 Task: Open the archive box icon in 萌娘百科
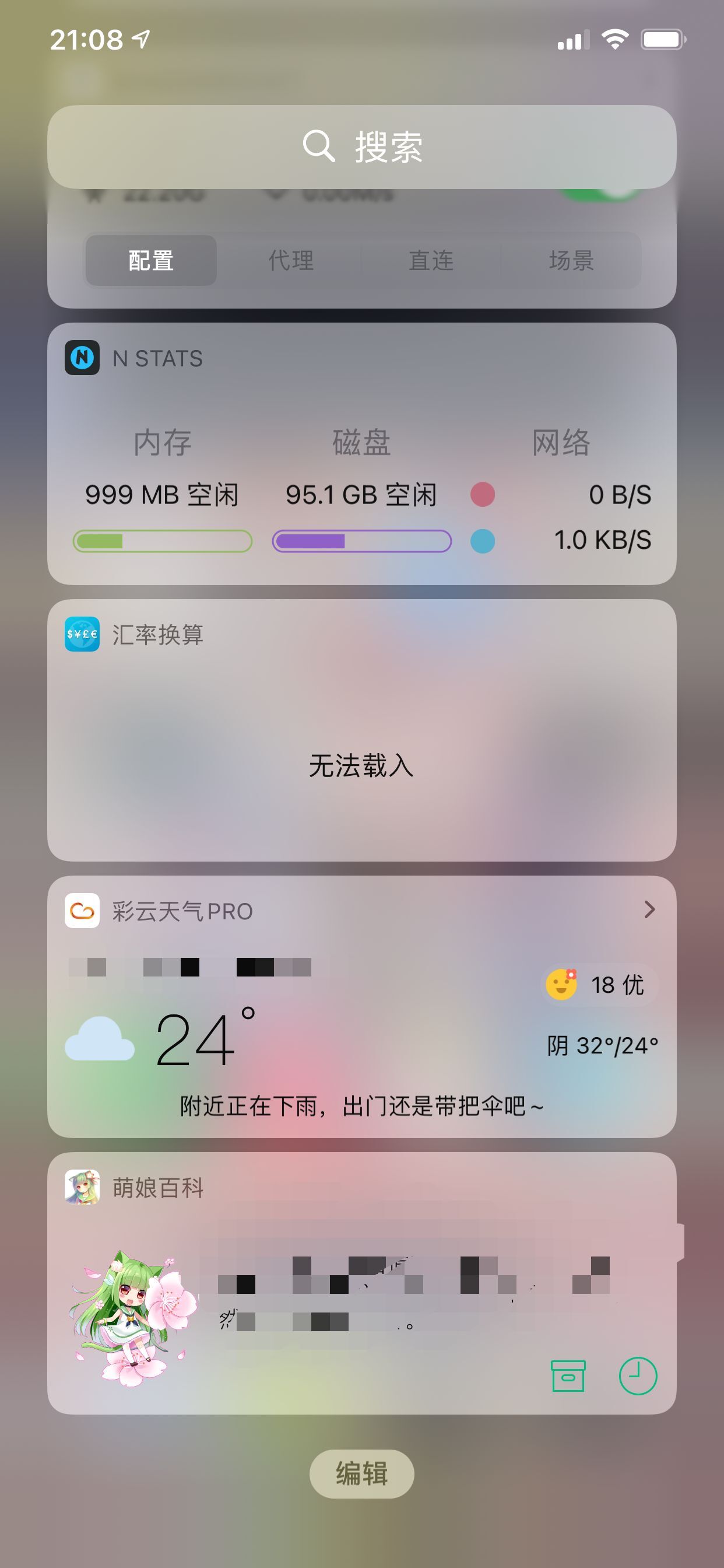tap(568, 1376)
